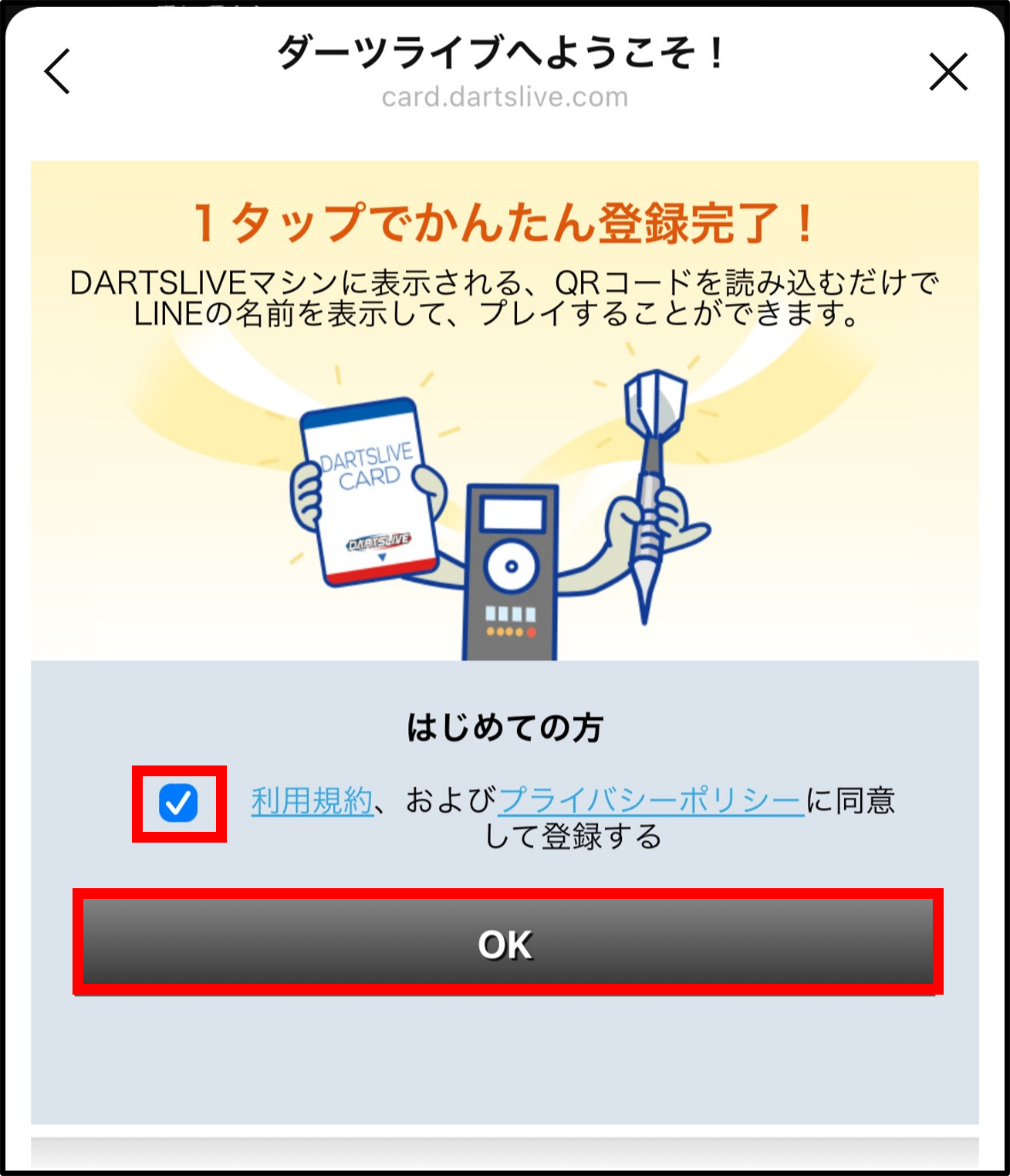The height and width of the screenshot is (1176, 1010).
Task: Close the DARTSLIVE welcome page
Action: tap(948, 72)
